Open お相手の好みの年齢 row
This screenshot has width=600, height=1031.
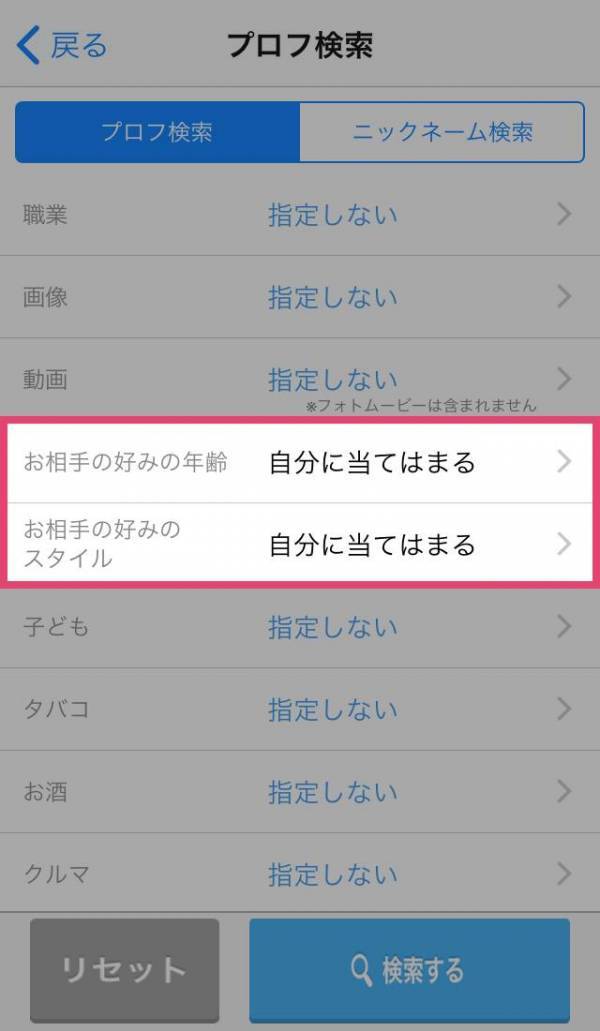point(300,463)
